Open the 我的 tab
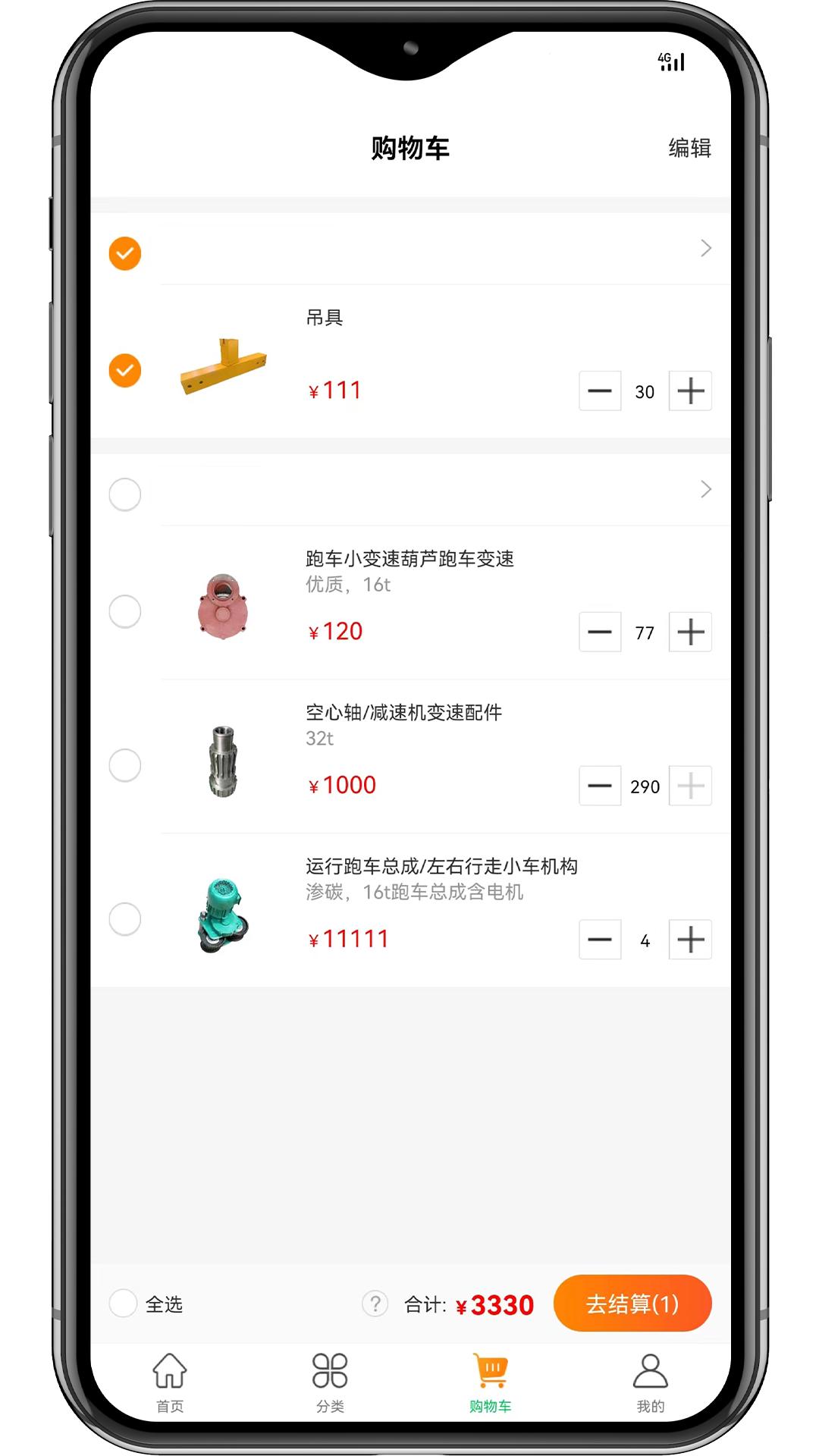819x1456 pixels. tap(650, 1382)
